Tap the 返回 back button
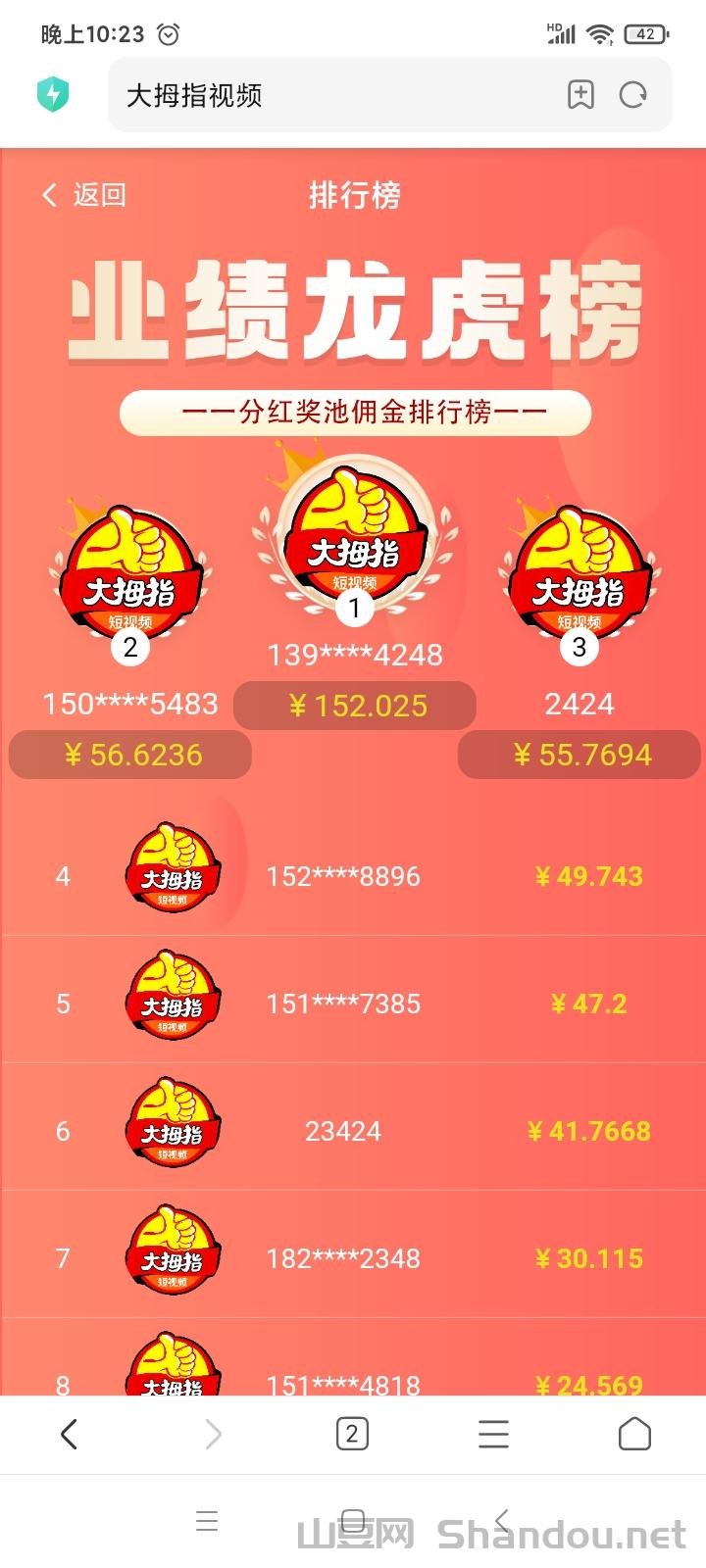 [84, 195]
